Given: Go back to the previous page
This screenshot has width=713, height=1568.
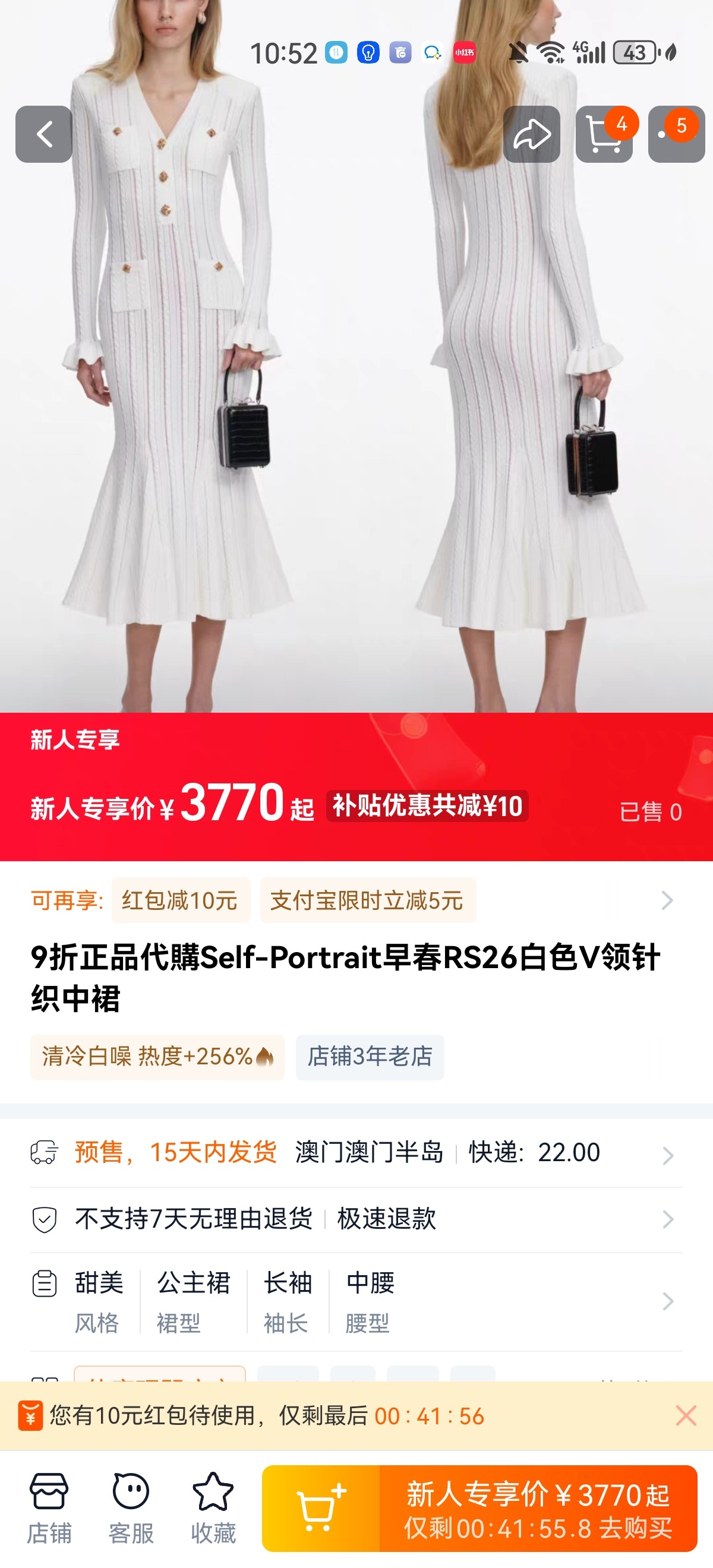Looking at the screenshot, I should tap(44, 134).
